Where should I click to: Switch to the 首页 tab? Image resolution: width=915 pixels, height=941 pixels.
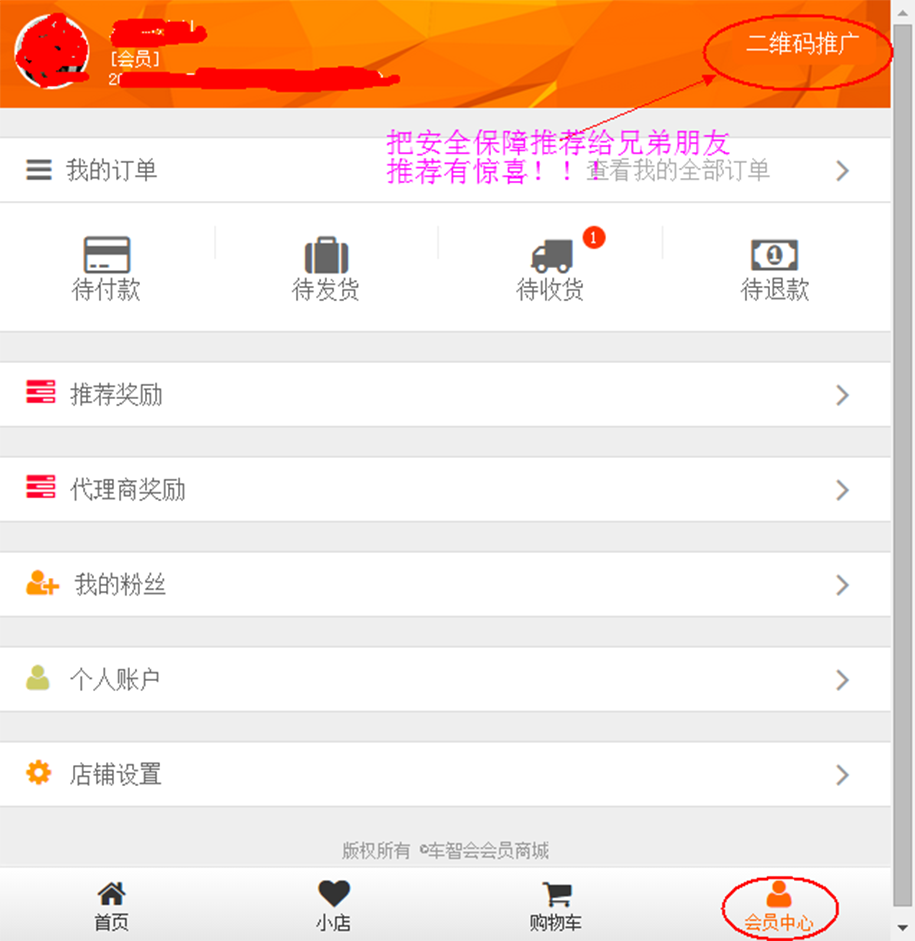click(111, 906)
